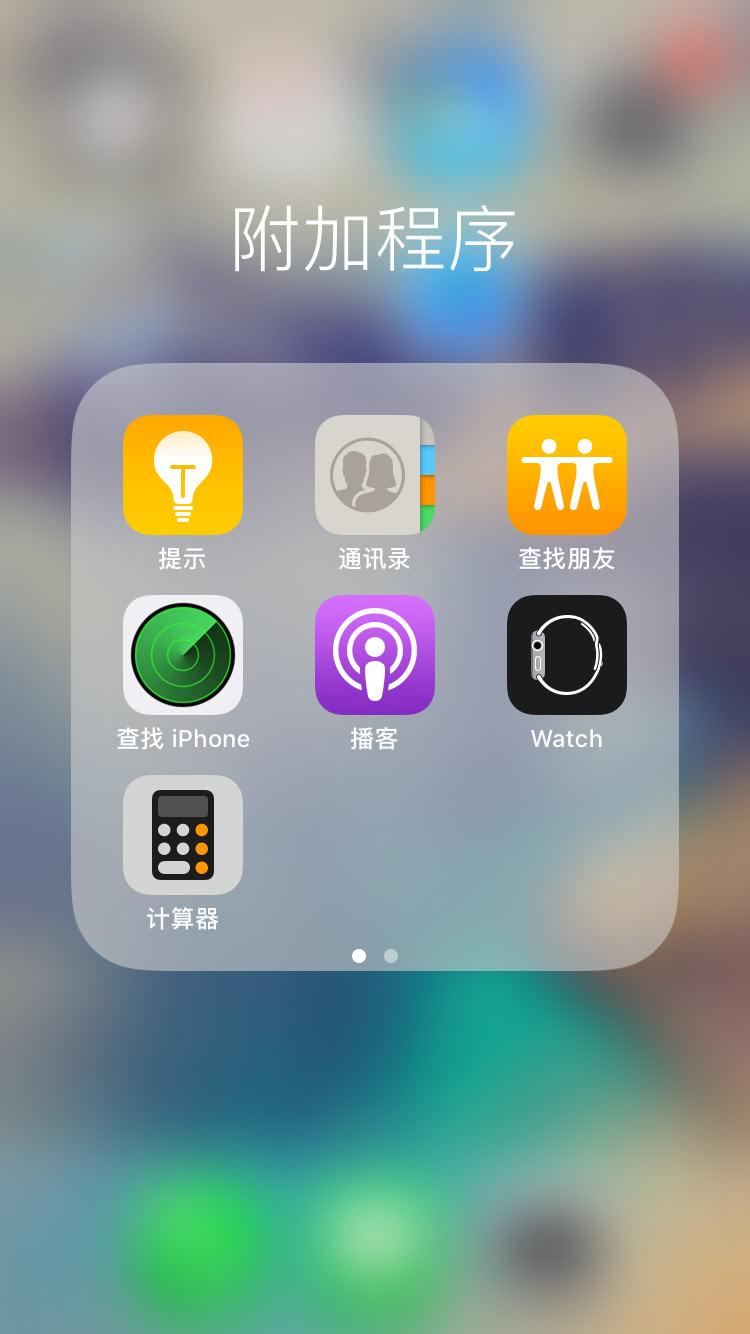Image resolution: width=750 pixels, height=1334 pixels.
Task: Open the 提示 (Tips) app
Action: tap(183, 475)
